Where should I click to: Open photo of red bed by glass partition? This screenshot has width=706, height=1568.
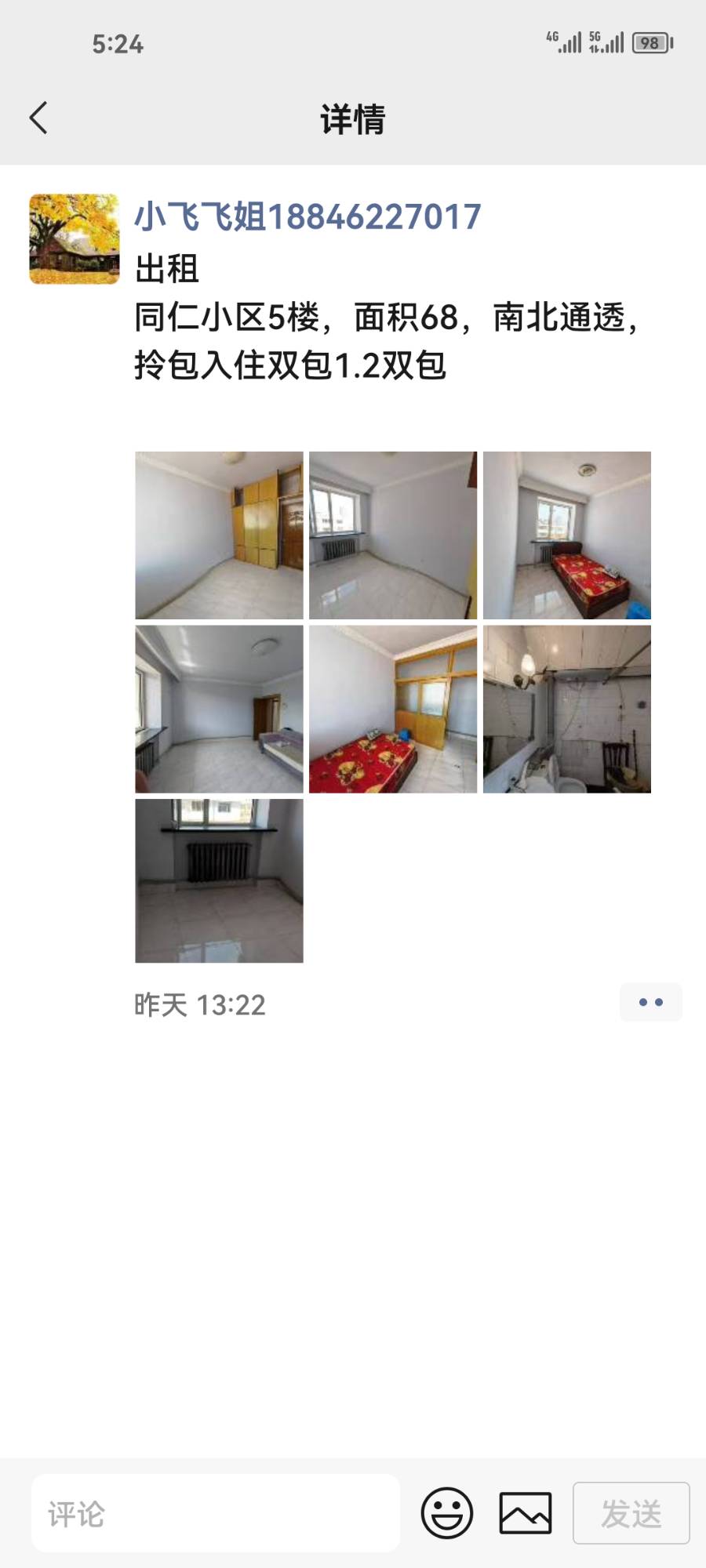(393, 709)
